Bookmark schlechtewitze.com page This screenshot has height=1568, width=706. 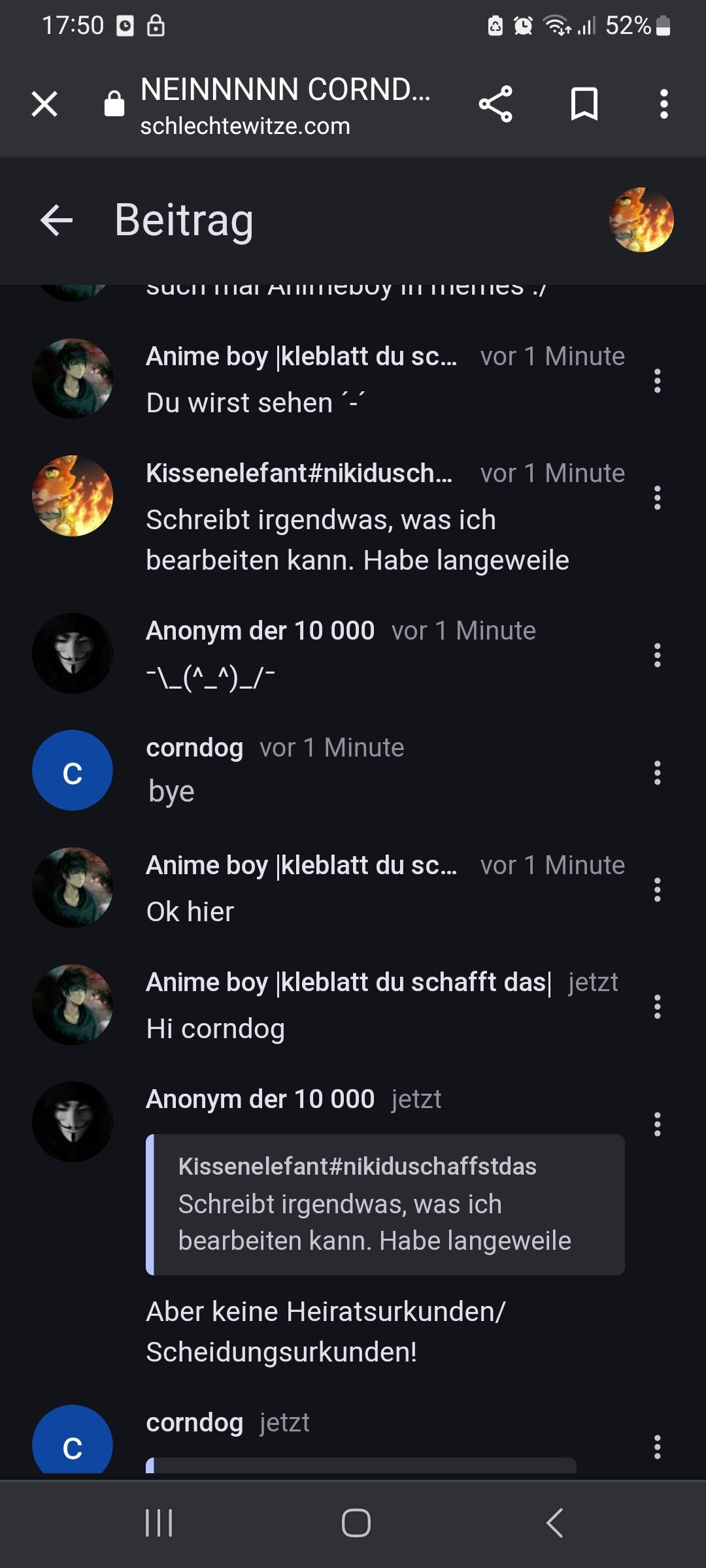coord(584,104)
